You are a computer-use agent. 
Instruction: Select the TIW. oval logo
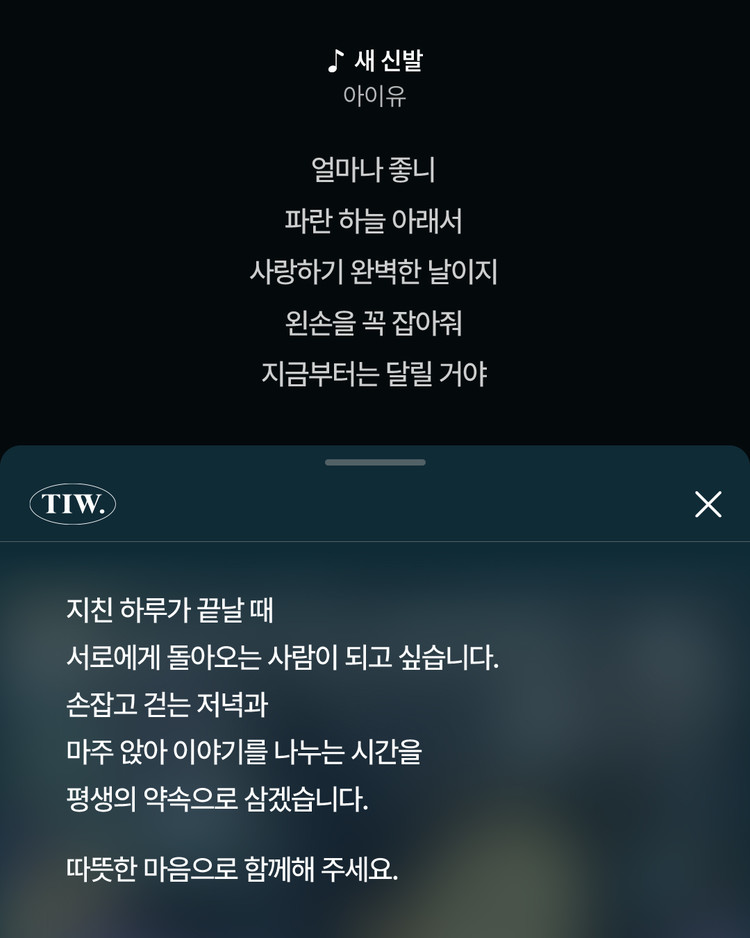point(73,504)
